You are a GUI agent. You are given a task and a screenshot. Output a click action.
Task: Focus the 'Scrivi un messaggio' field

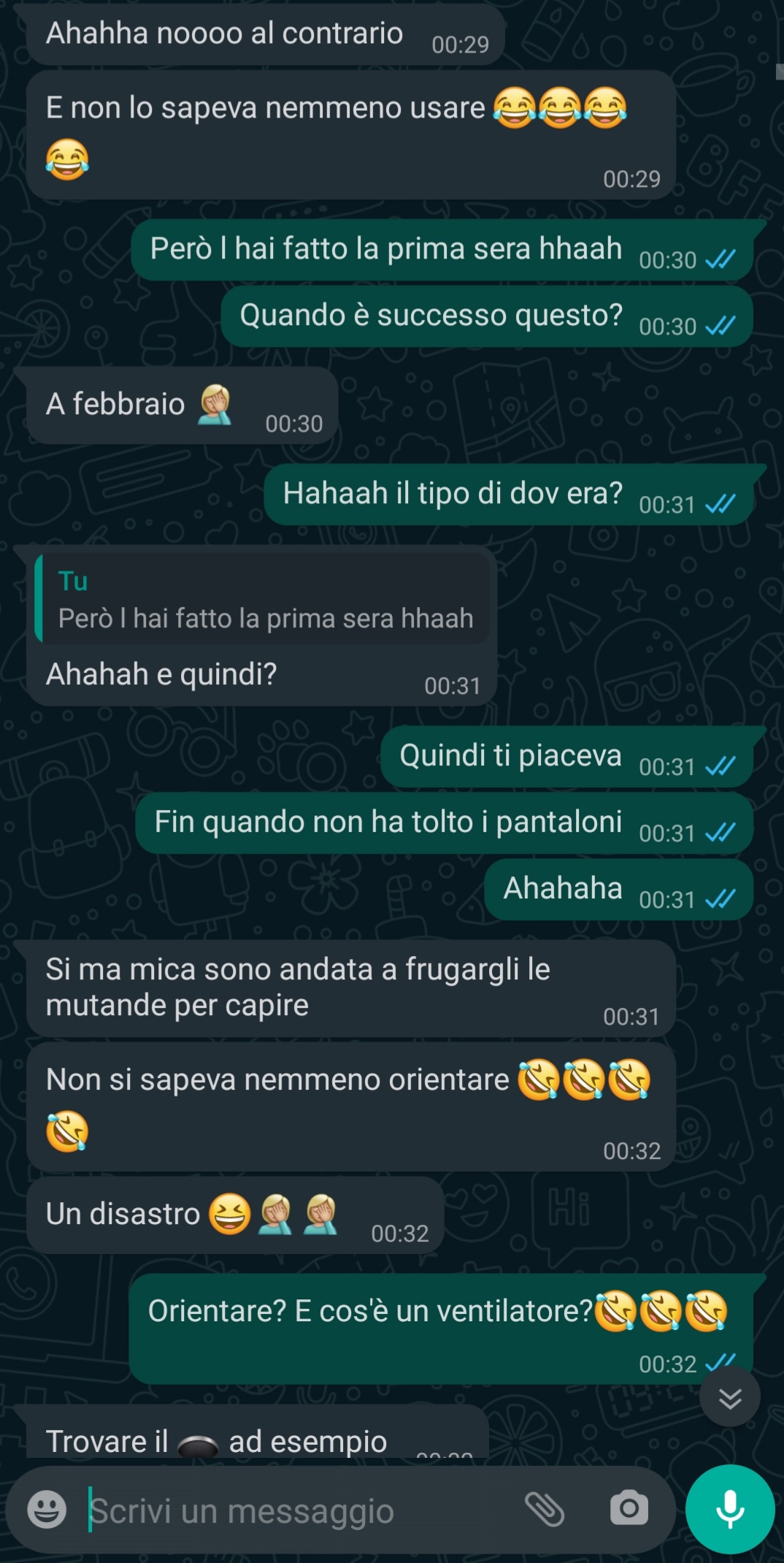click(292, 1510)
